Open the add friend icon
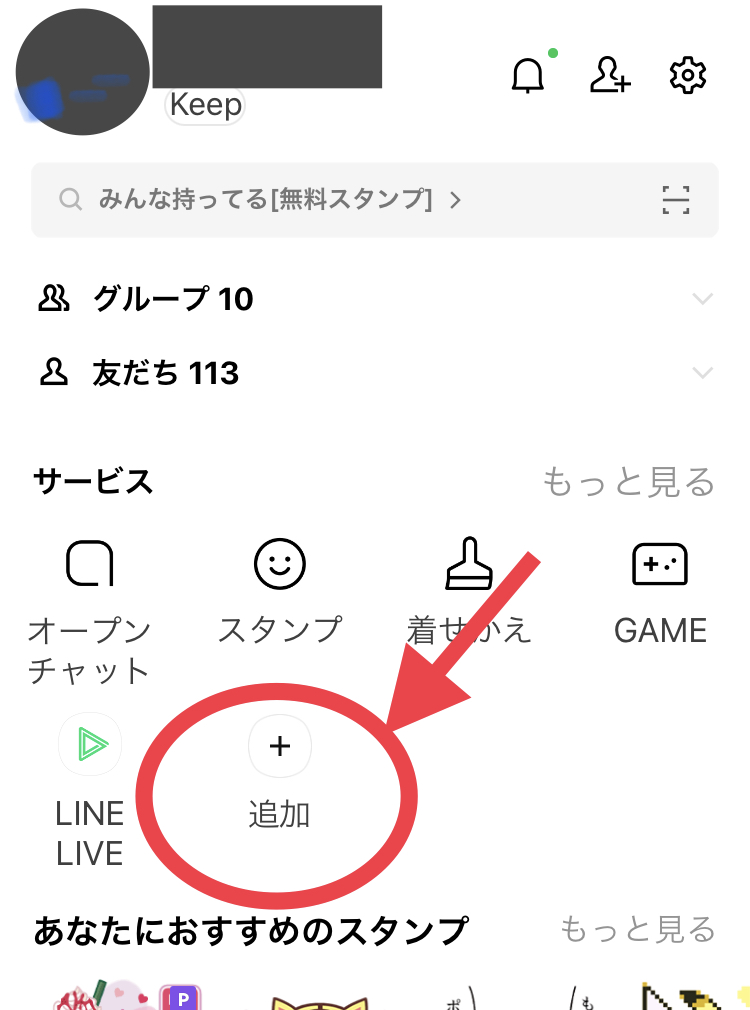This screenshot has width=750, height=1010. point(609,76)
